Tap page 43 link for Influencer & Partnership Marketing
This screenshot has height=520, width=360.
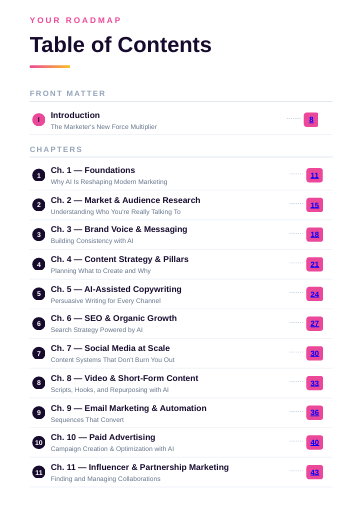tap(315, 472)
